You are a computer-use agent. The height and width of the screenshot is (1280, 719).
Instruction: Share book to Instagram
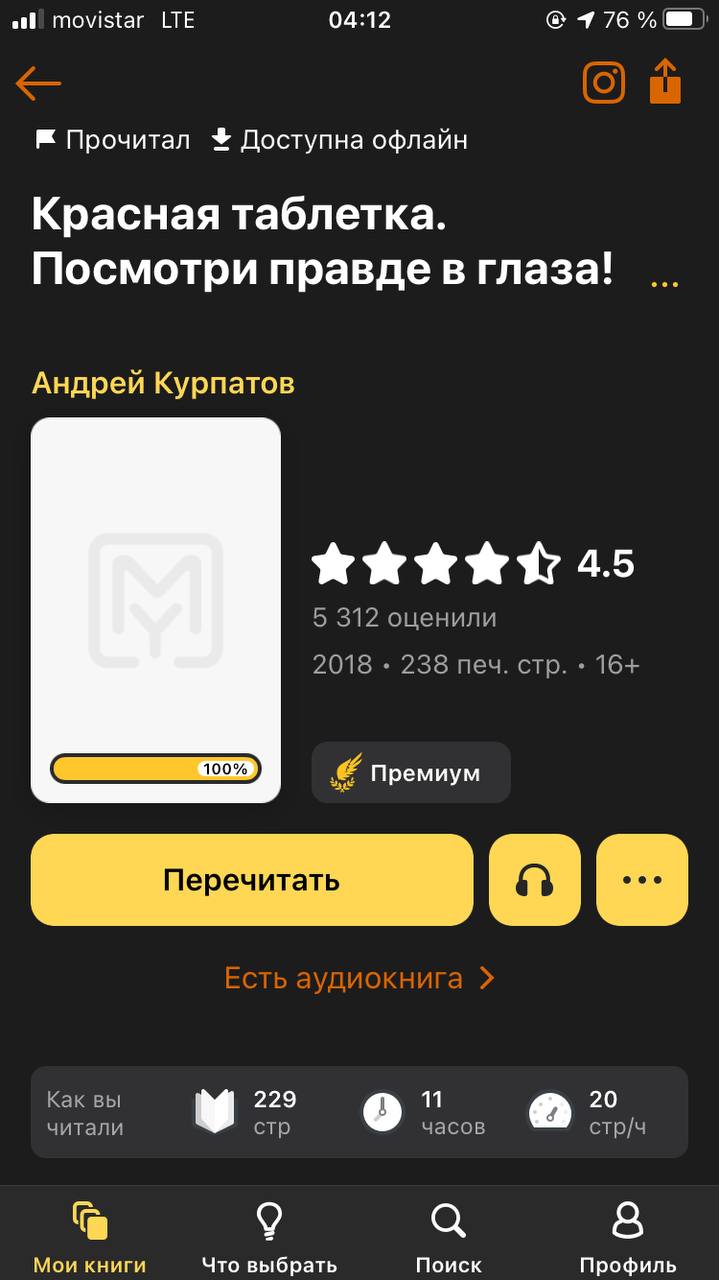pos(603,83)
